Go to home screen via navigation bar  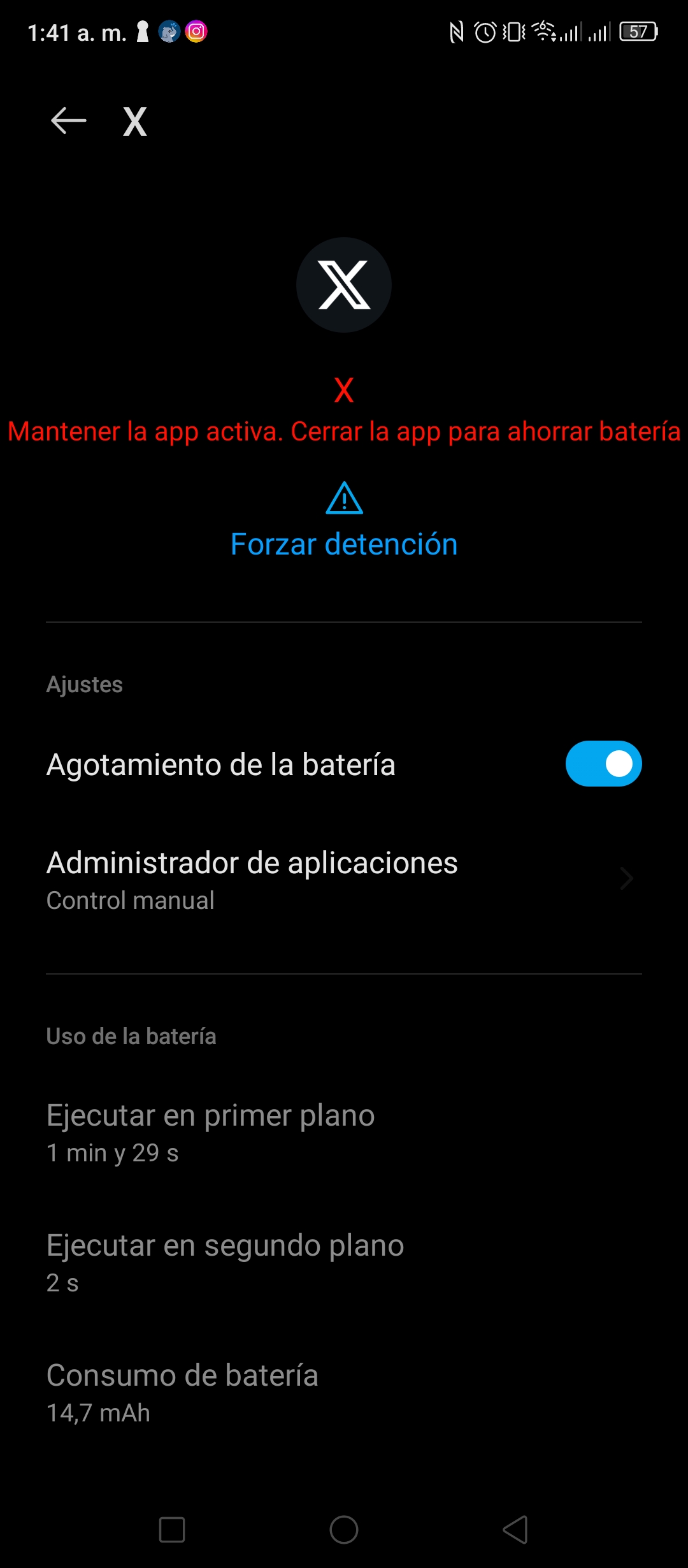(344, 1530)
